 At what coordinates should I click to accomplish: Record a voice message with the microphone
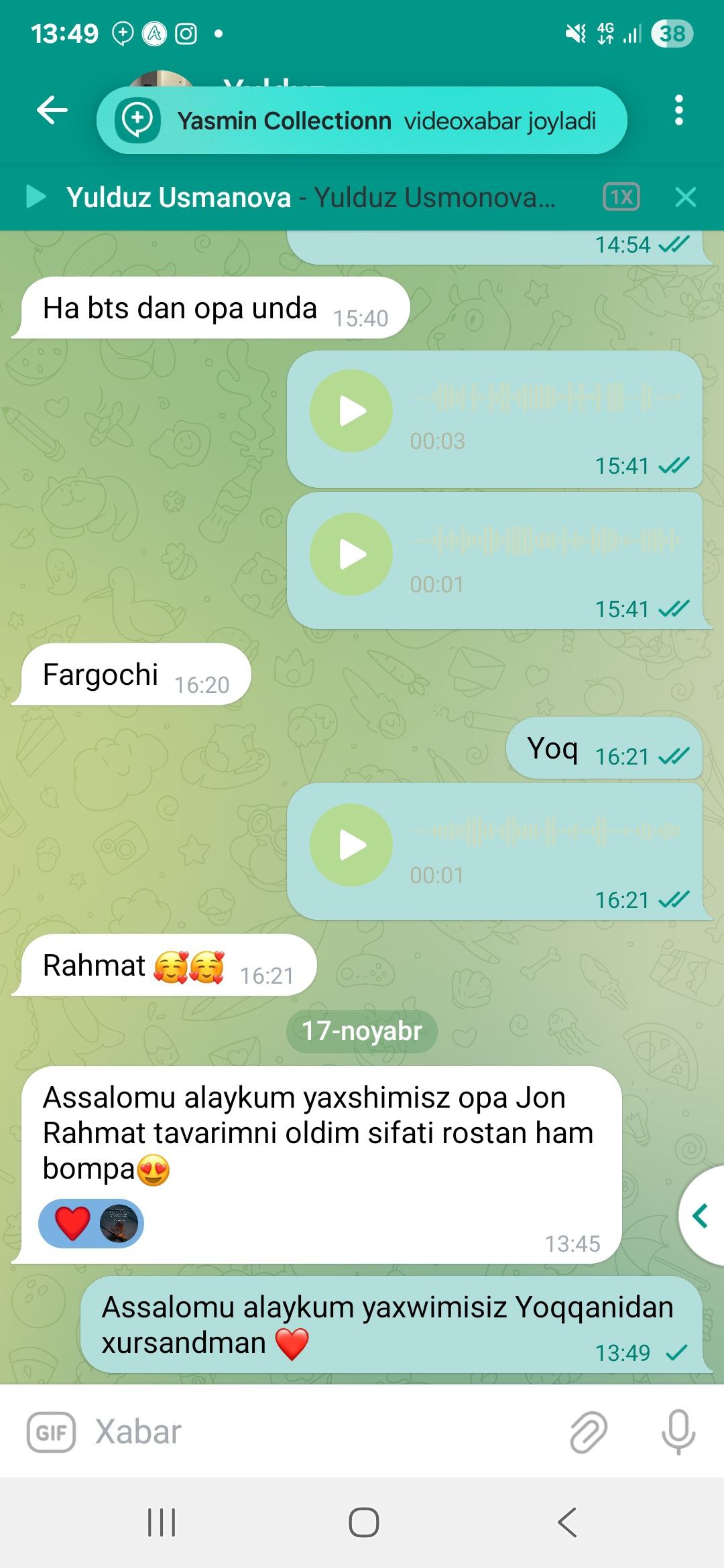click(678, 1433)
